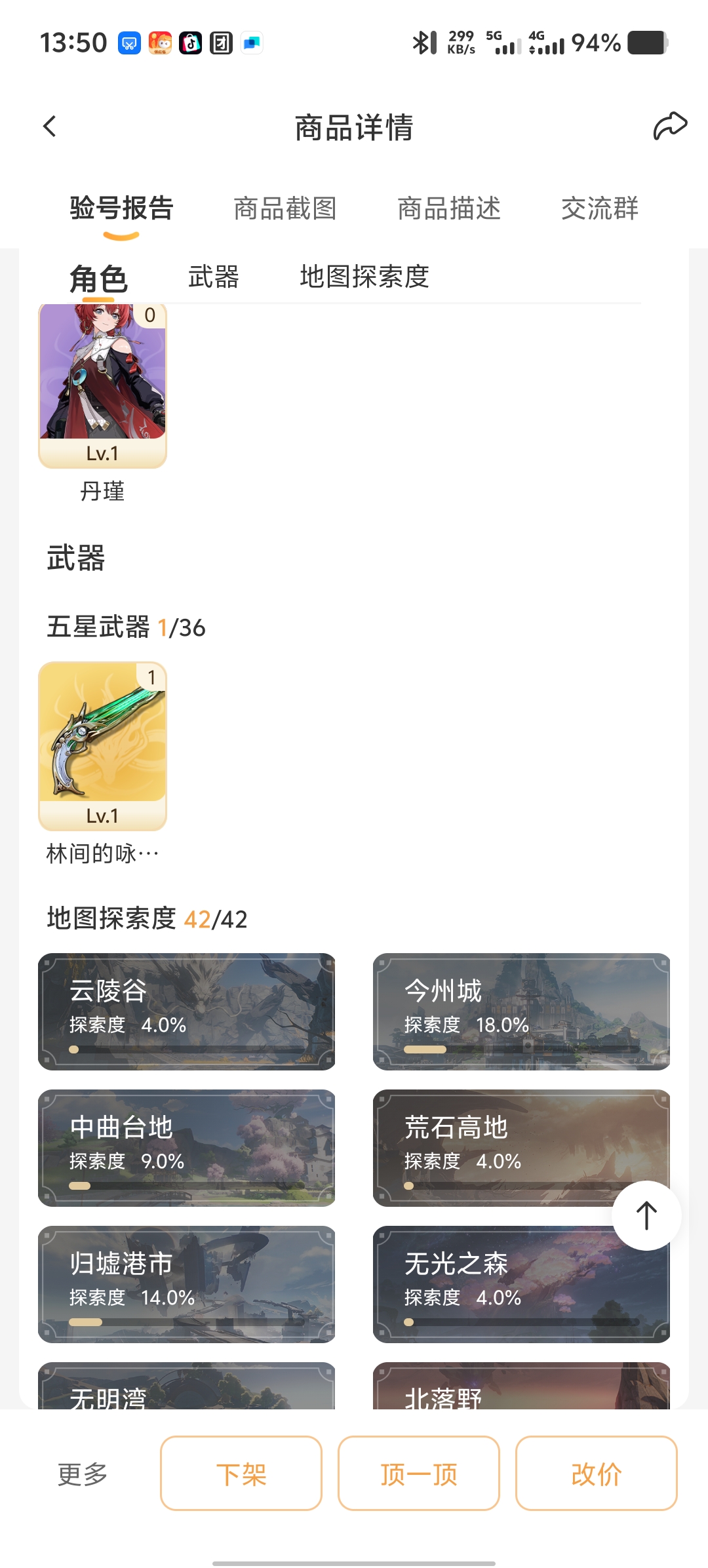Open the 商品描述 tab
The height and width of the screenshot is (1568, 708).
click(x=449, y=208)
